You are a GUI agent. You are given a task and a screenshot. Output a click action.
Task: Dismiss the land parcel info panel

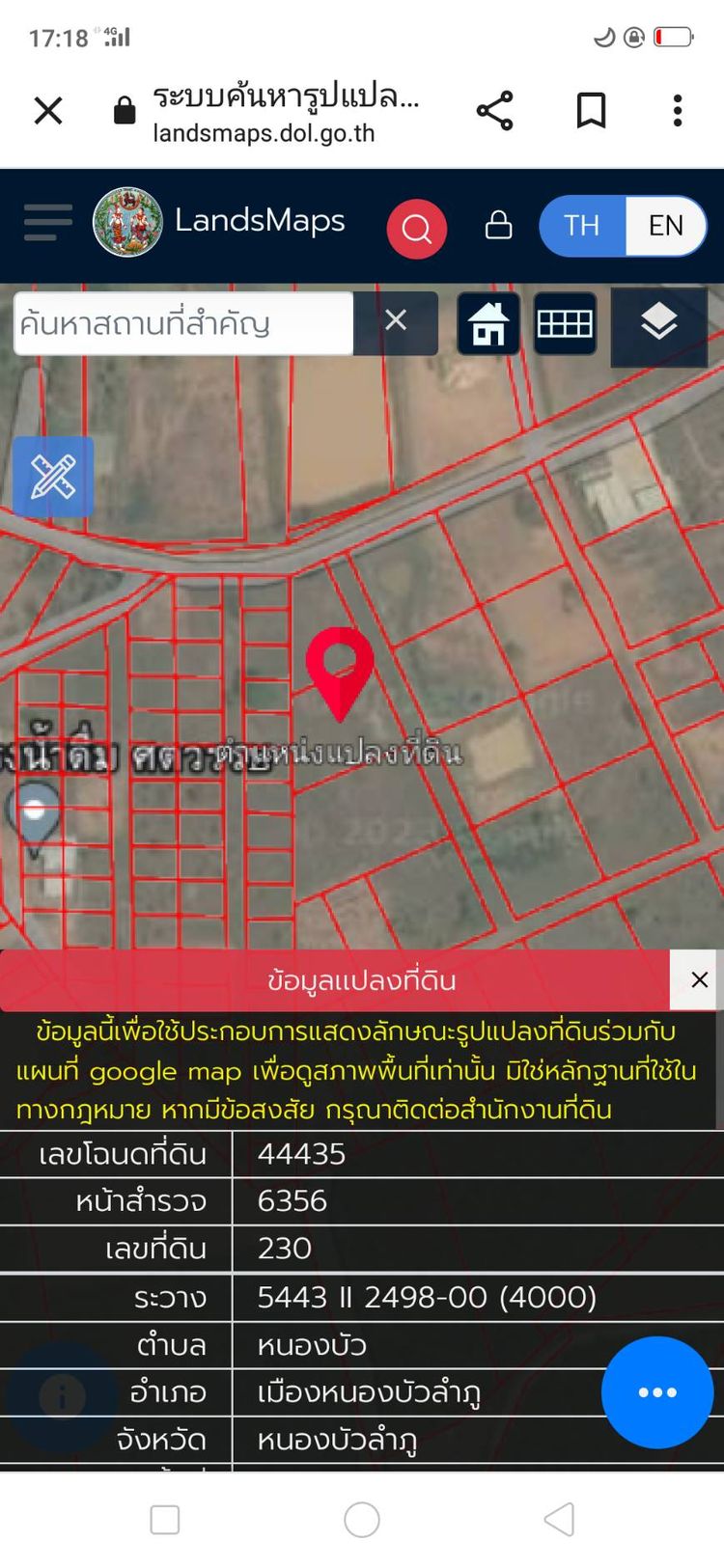click(x=699, y=979)
